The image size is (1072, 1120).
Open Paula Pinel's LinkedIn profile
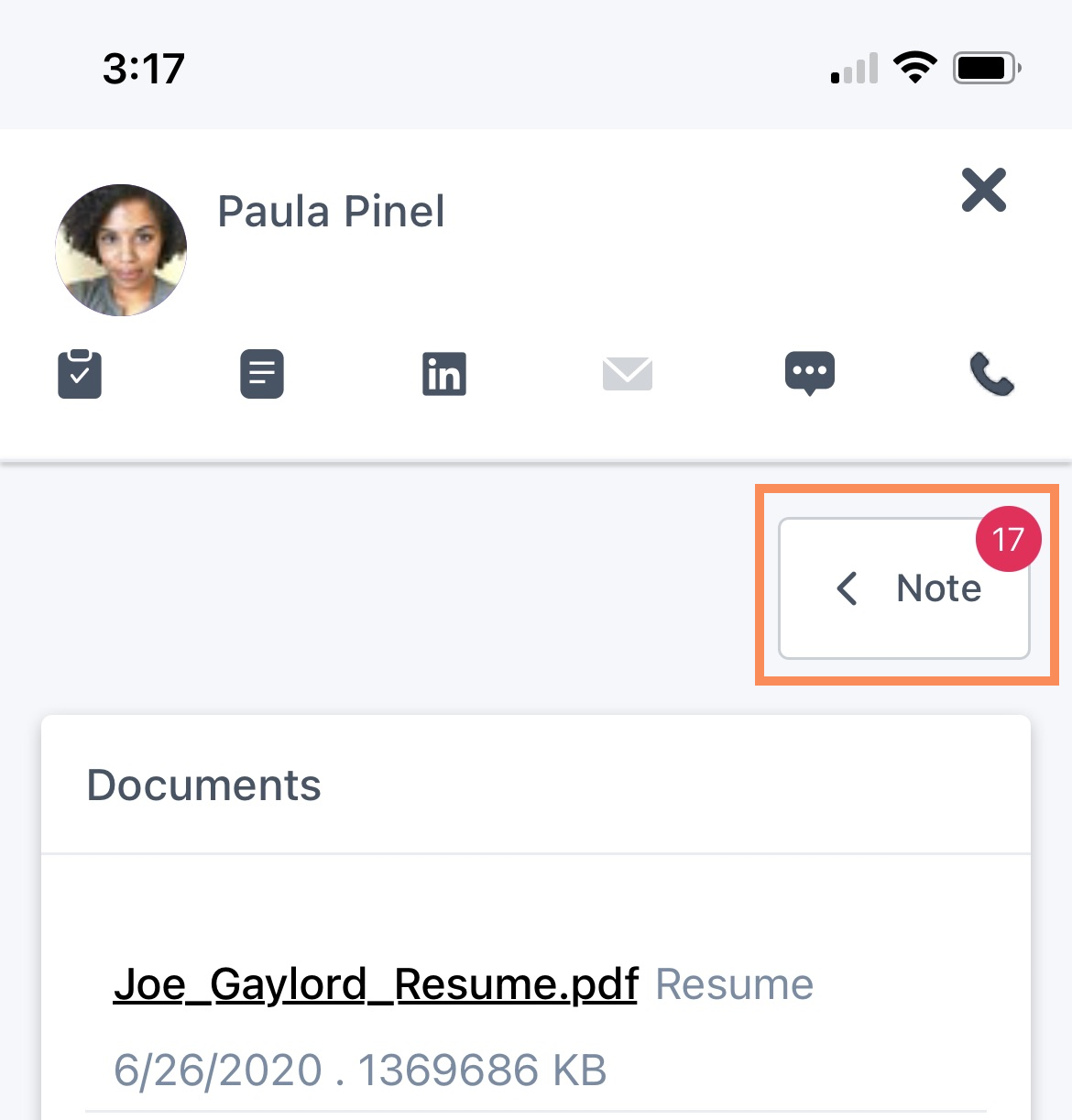pos(444,374)
